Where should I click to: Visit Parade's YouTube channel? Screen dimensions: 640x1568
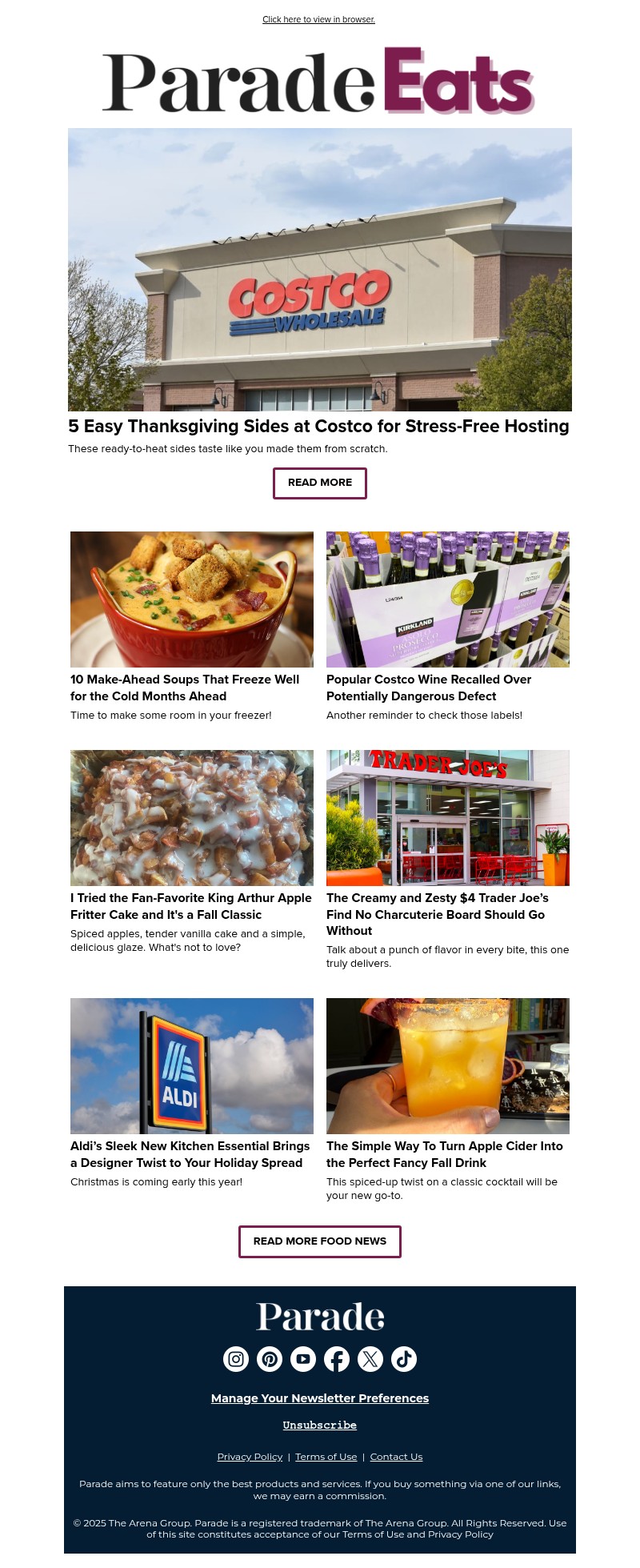coord(302,1359)
